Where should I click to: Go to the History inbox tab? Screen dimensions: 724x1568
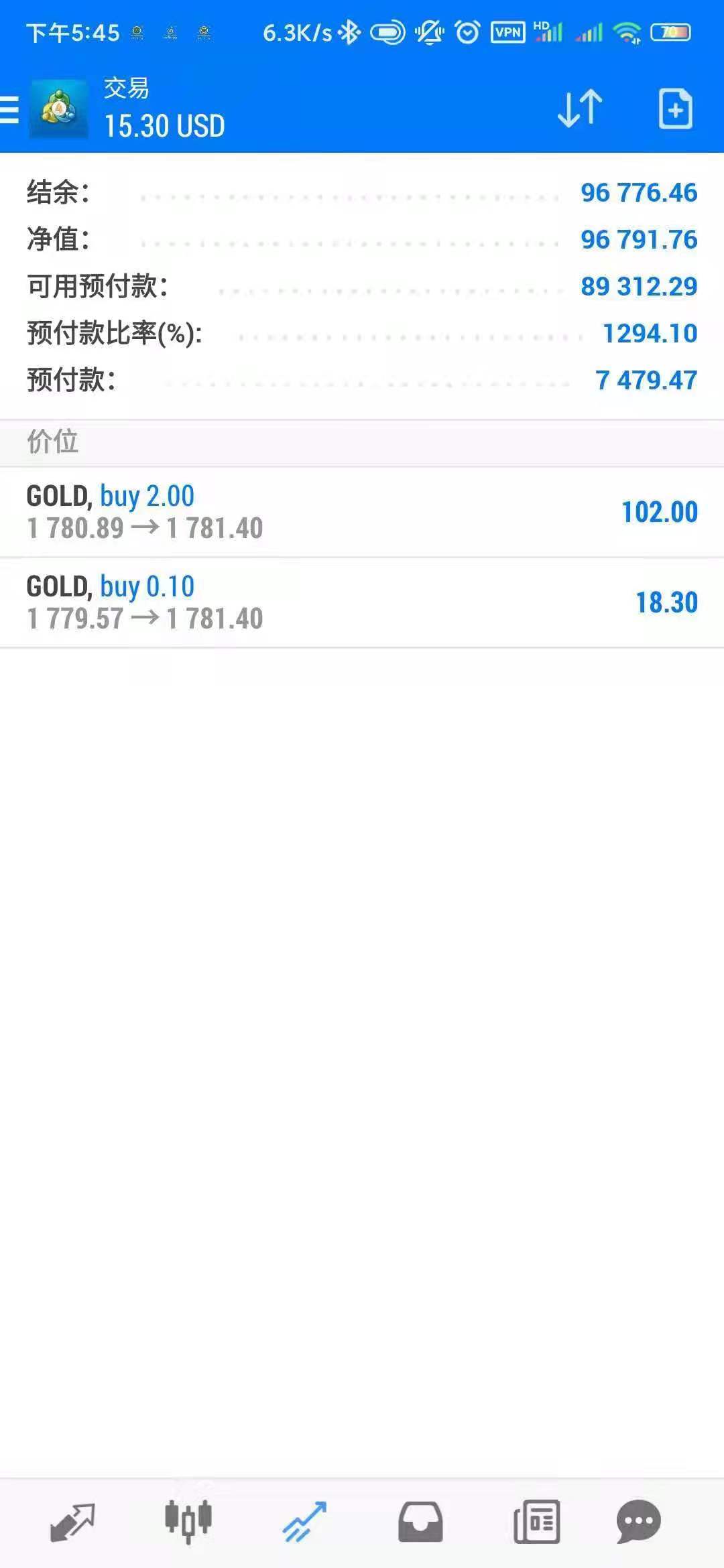coord(420,1522)
